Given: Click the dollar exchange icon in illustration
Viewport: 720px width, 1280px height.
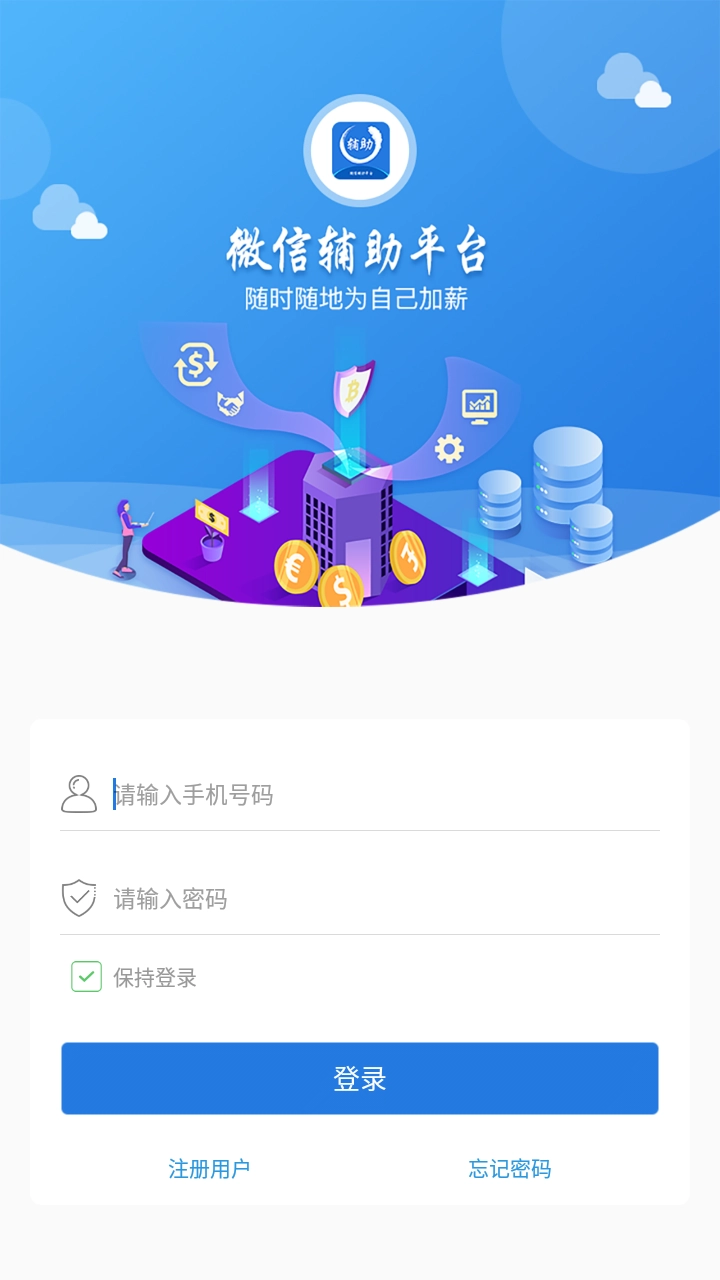Looking at the screenshot, I should click(x=194, y=368).
